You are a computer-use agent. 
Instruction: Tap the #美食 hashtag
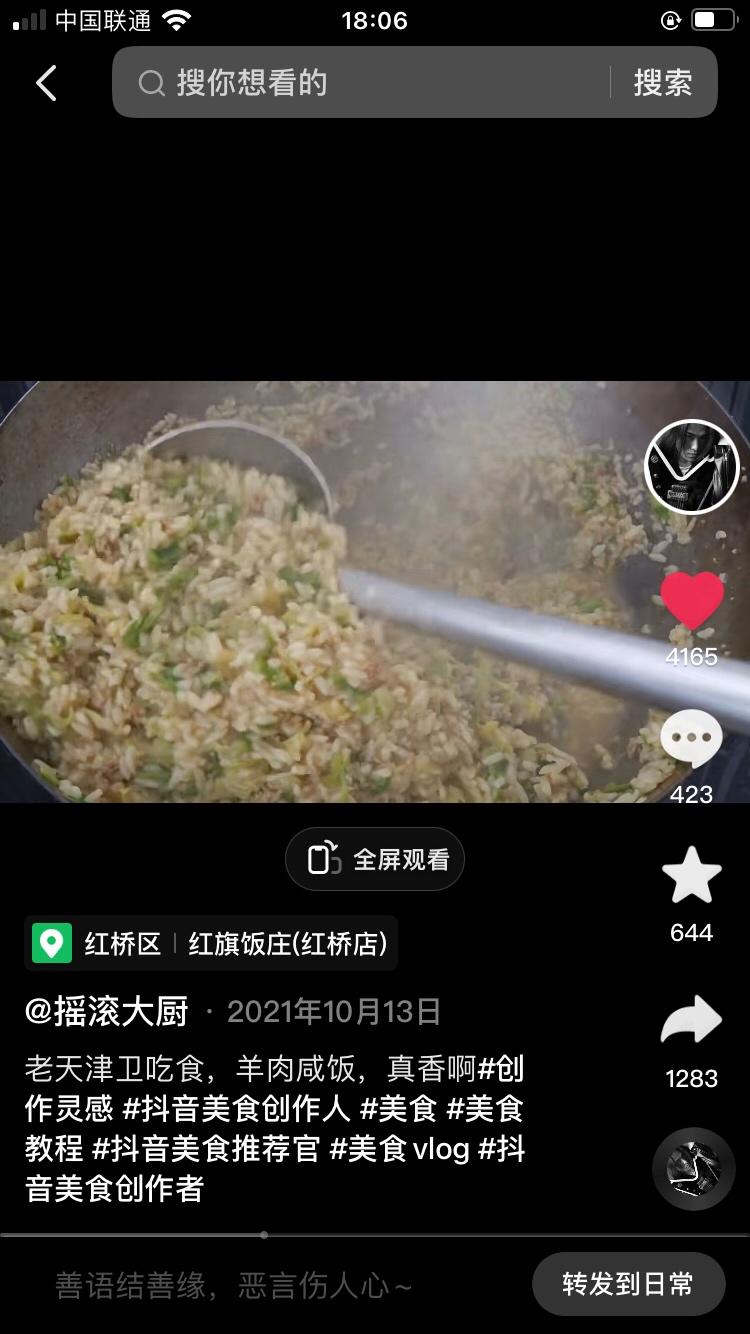click(x=398, y=1110)
